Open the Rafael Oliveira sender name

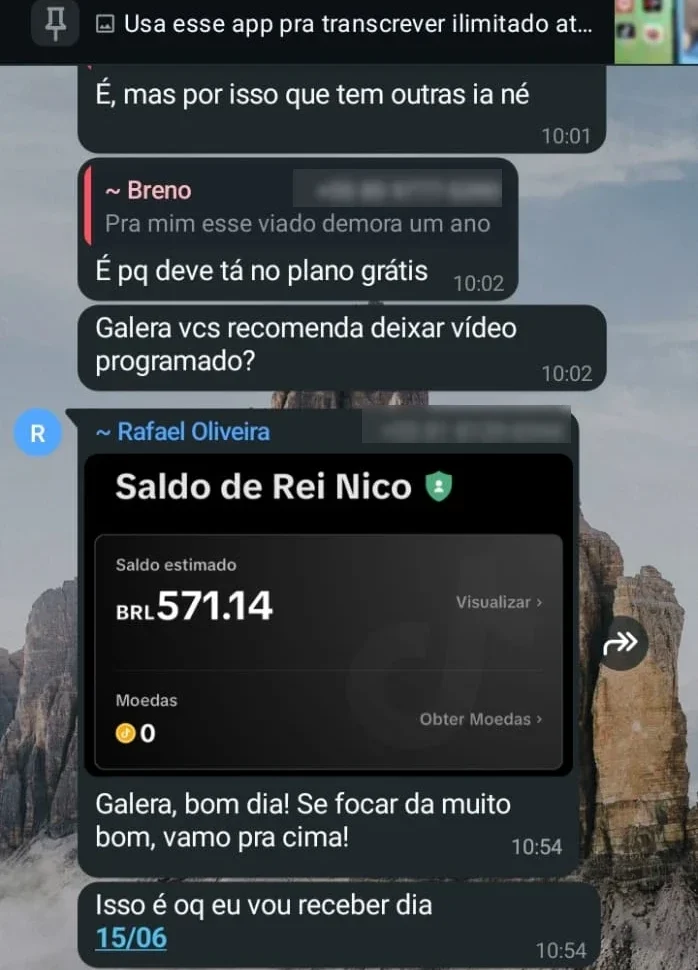(193, 432)
